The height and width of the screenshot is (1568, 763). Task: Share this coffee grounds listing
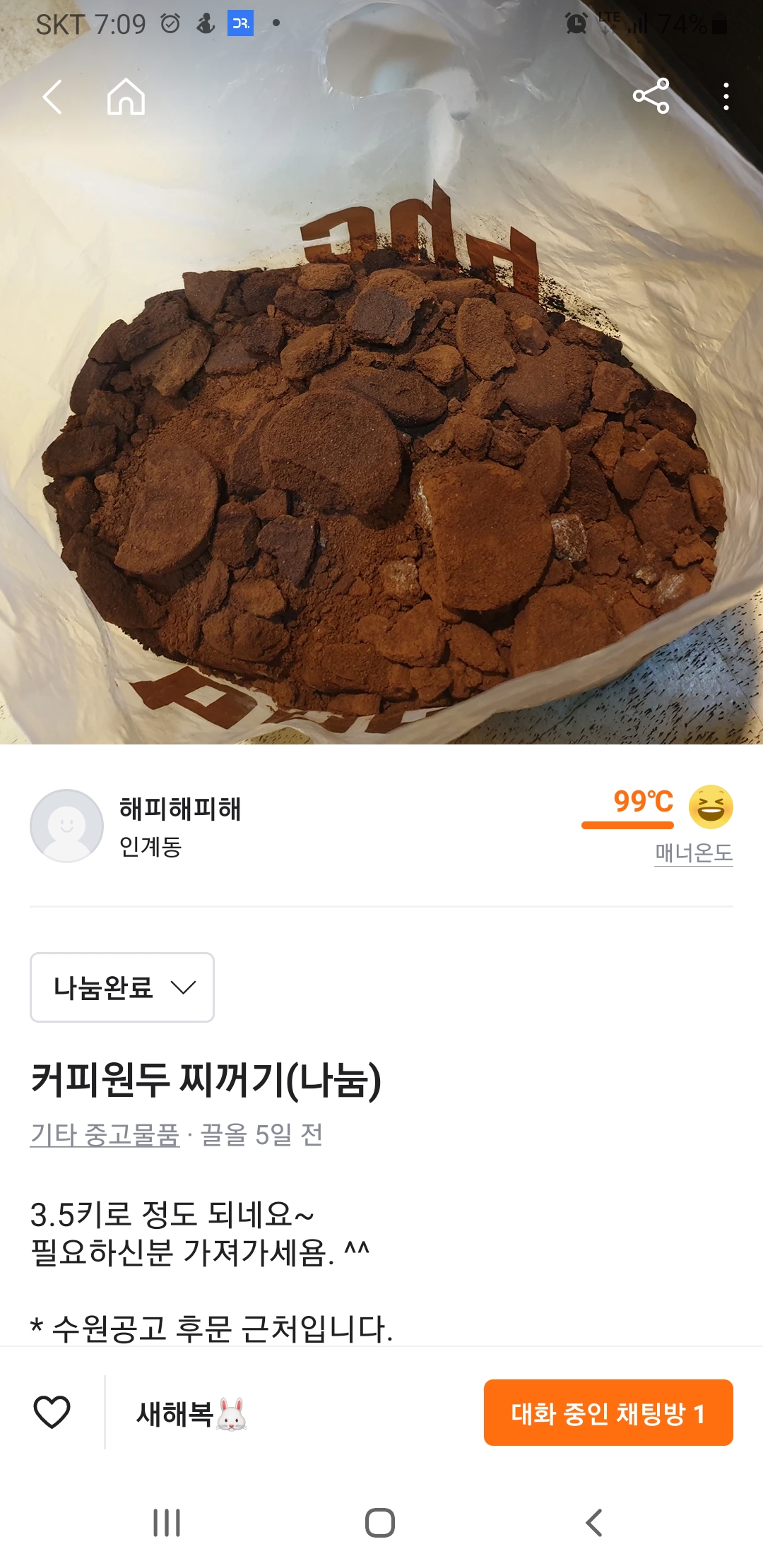click(x=651, y=96)
